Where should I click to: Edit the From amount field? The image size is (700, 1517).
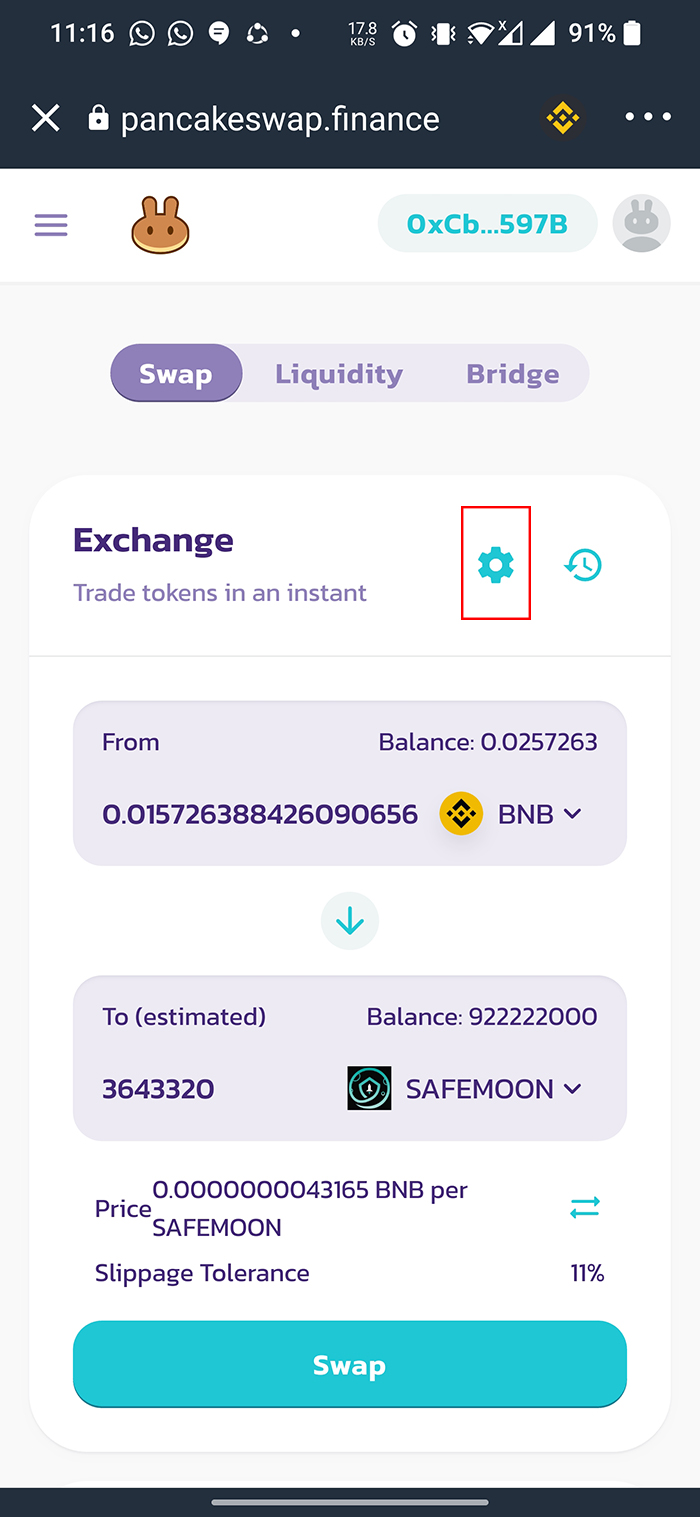(260, 814)
